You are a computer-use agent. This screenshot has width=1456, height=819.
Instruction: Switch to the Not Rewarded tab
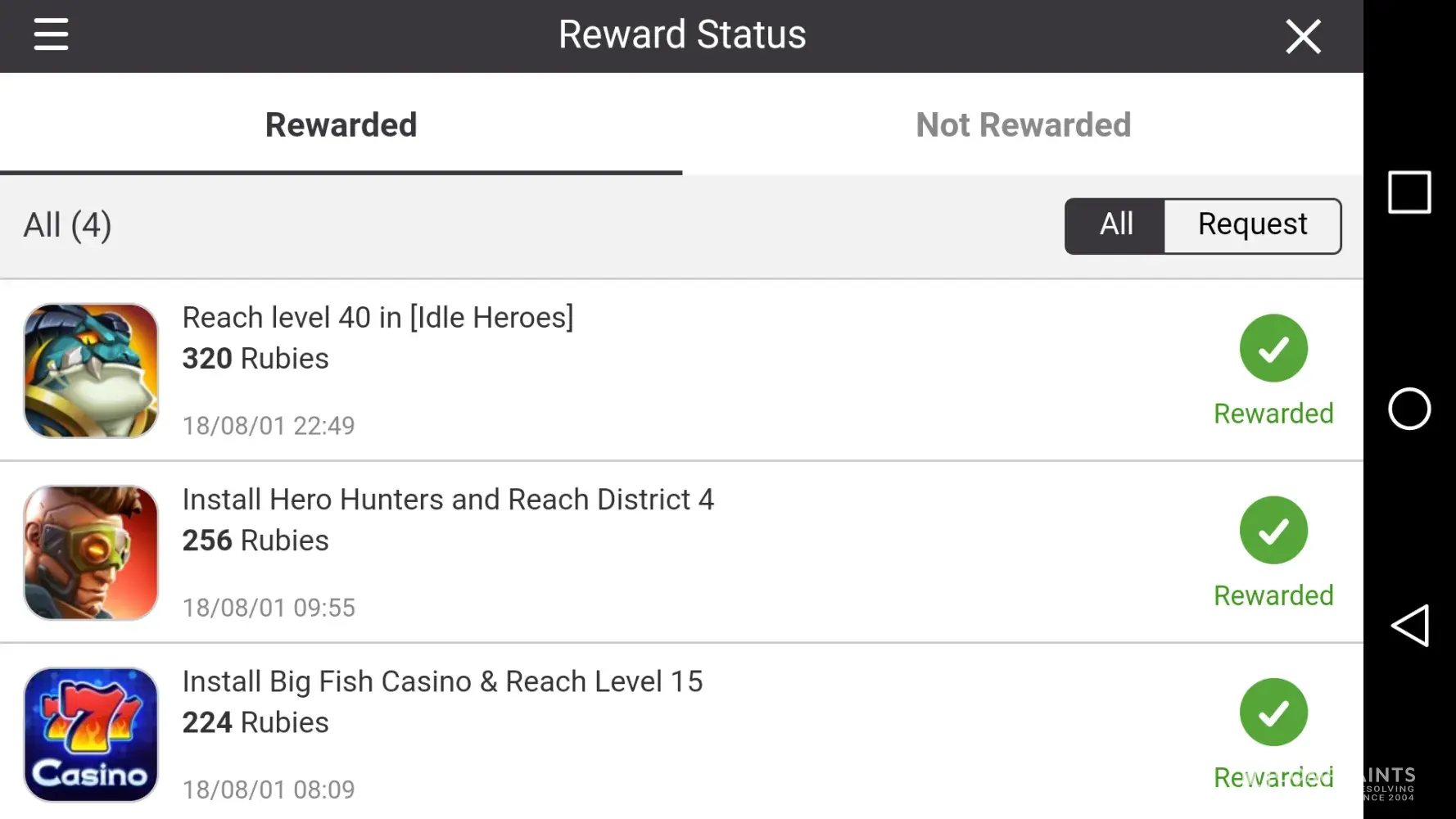(x=1023, y=125)
